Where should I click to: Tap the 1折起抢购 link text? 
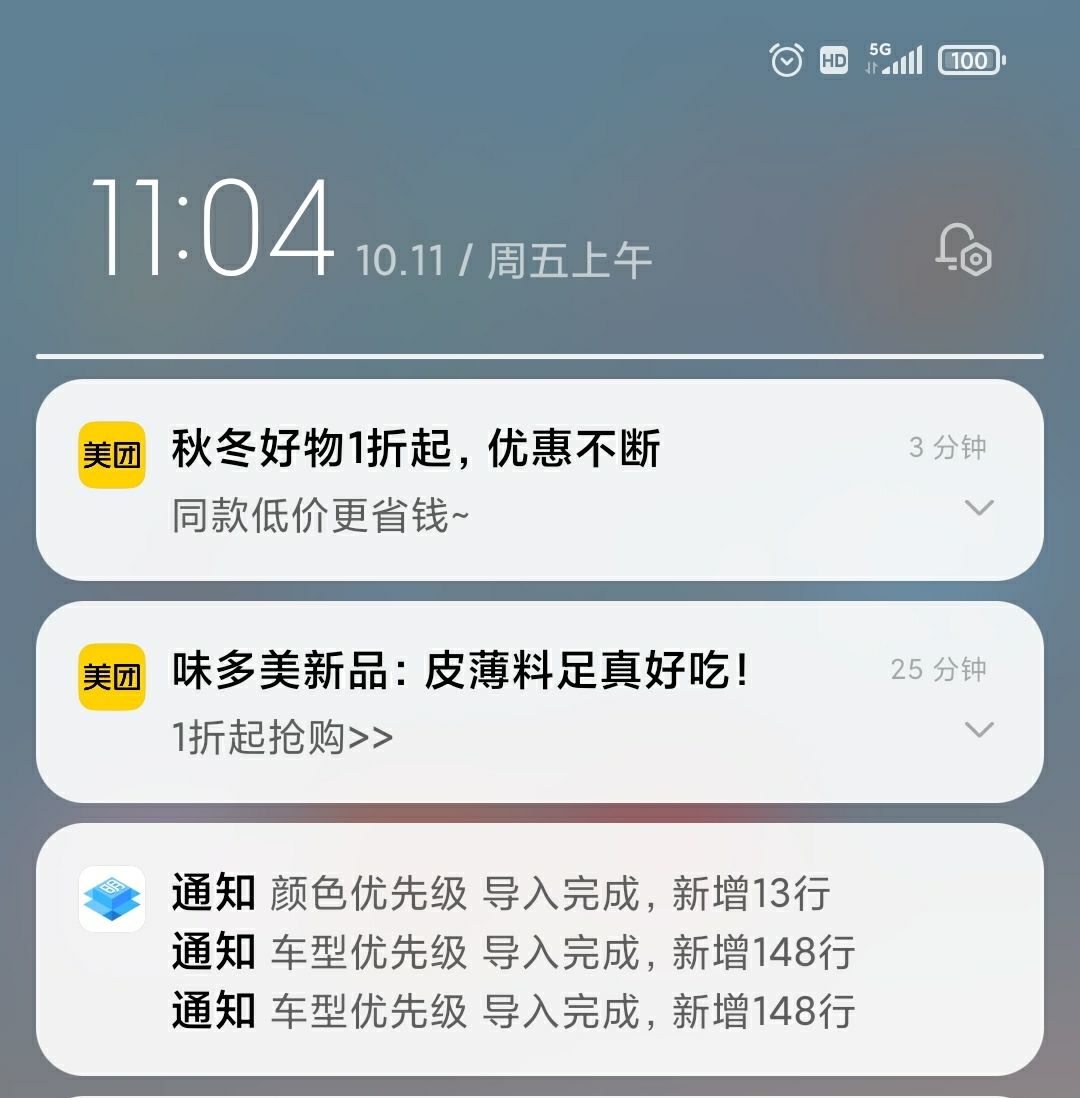(x=280, y=737)
